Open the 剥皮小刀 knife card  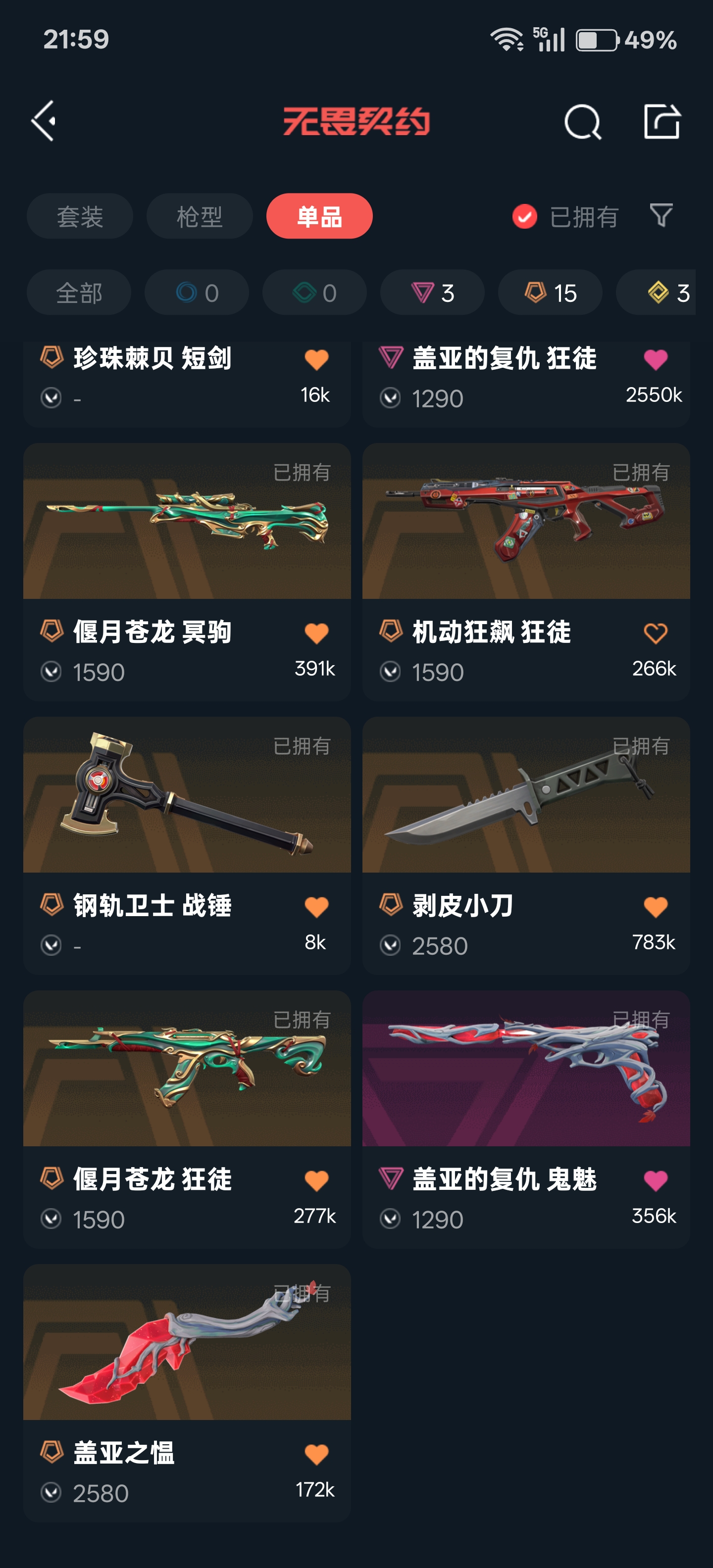(x=526, y=845)
